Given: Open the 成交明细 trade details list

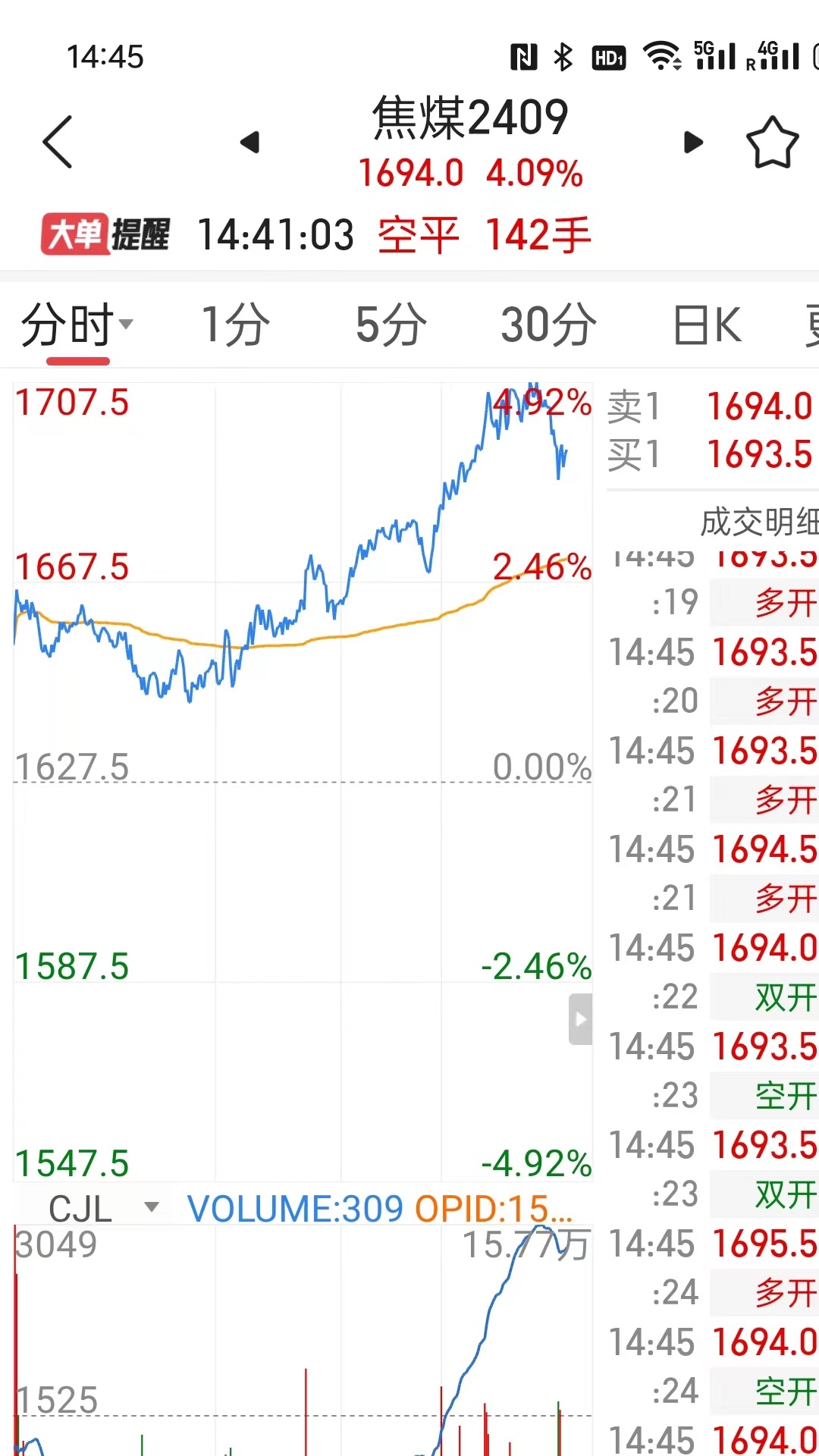Looking at the screenshot, I should click(x=758, y=522).
